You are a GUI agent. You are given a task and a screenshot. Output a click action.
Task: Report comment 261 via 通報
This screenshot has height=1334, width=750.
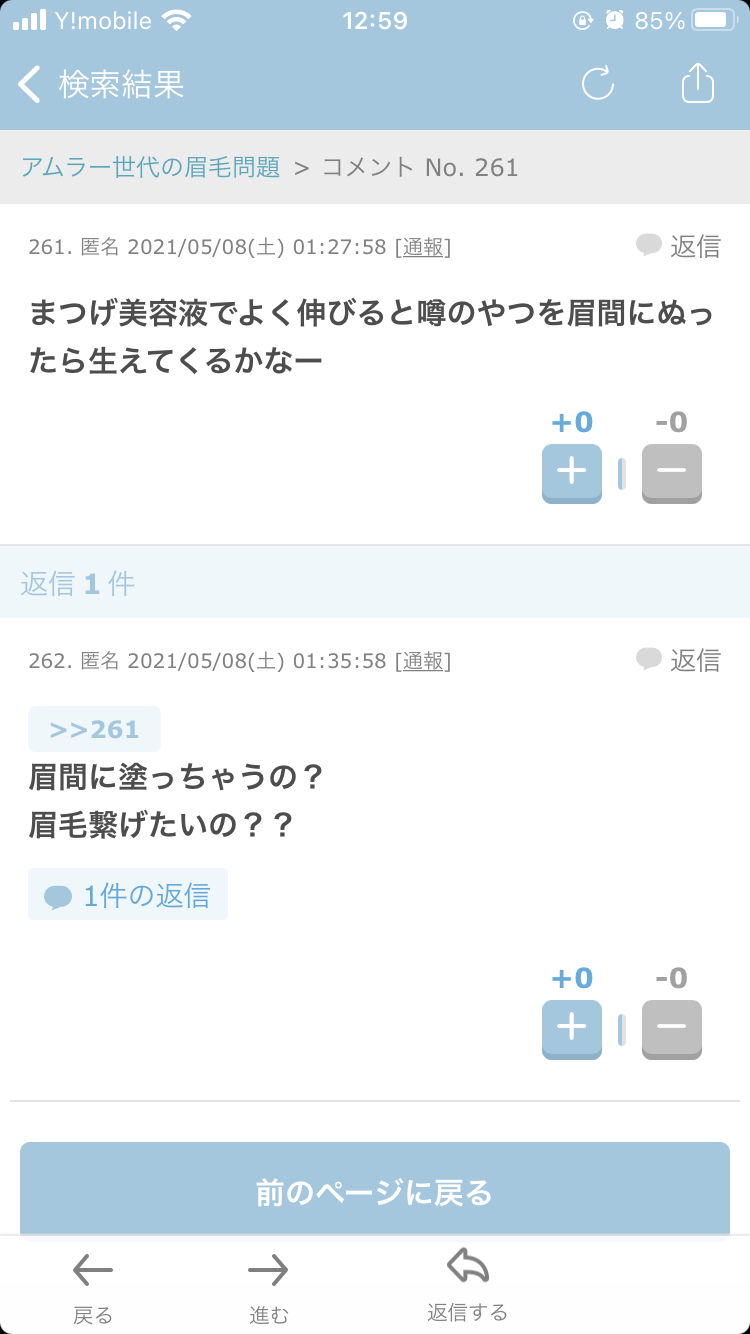[x=424, y=246]
